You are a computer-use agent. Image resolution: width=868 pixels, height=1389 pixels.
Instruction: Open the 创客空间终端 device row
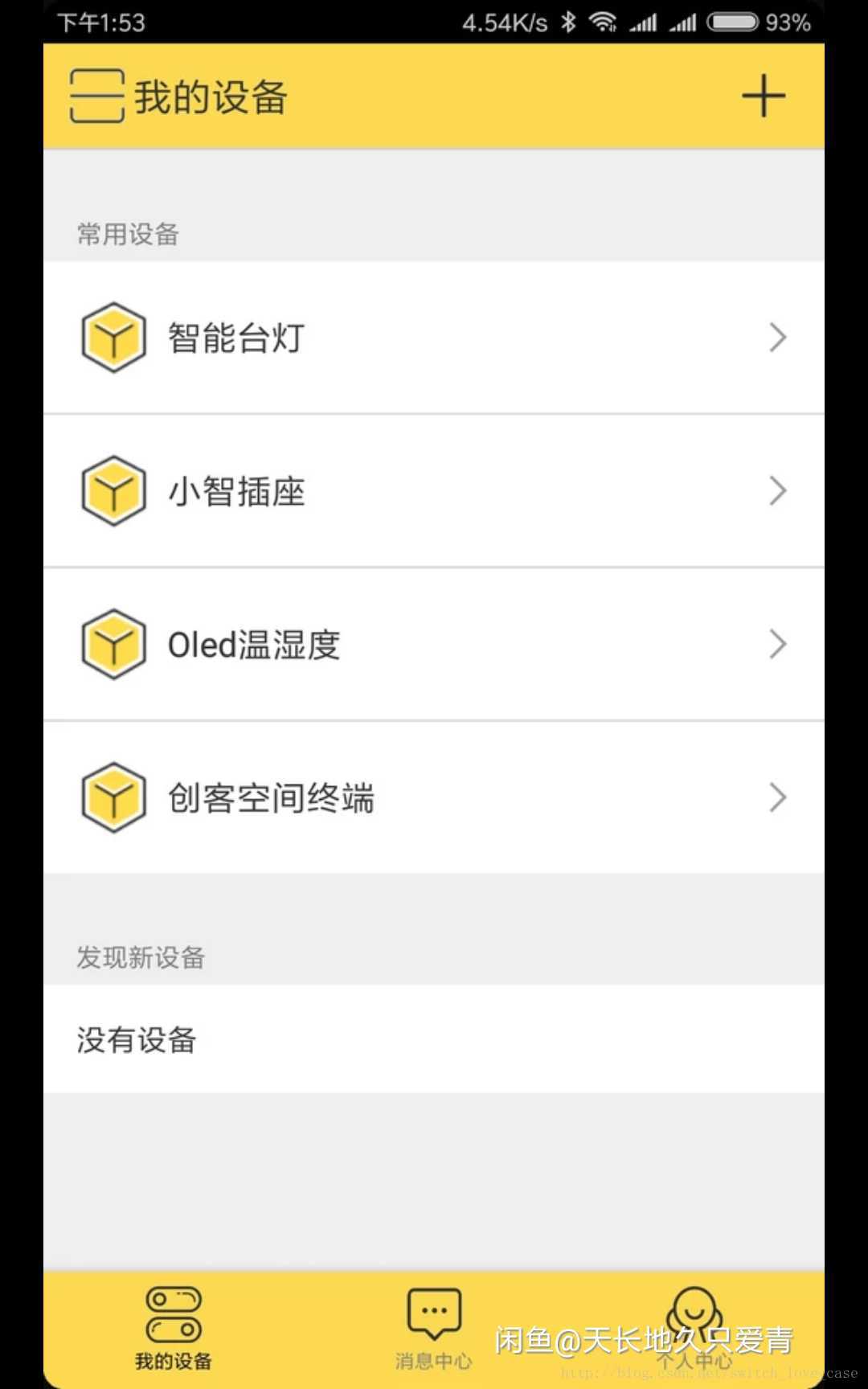(434, 798)
